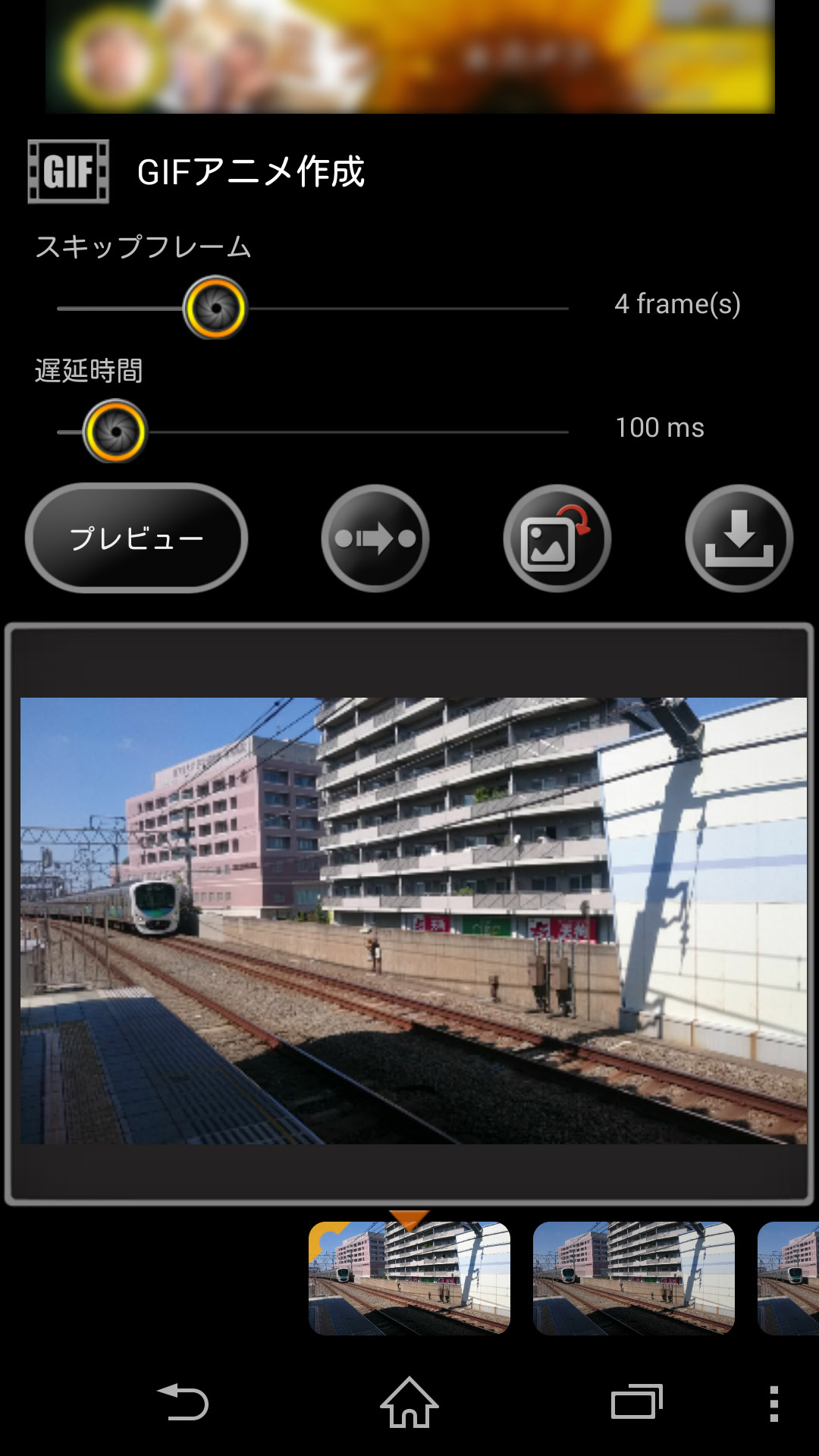Save the GIF with the download icon

[x=739, y=538]
